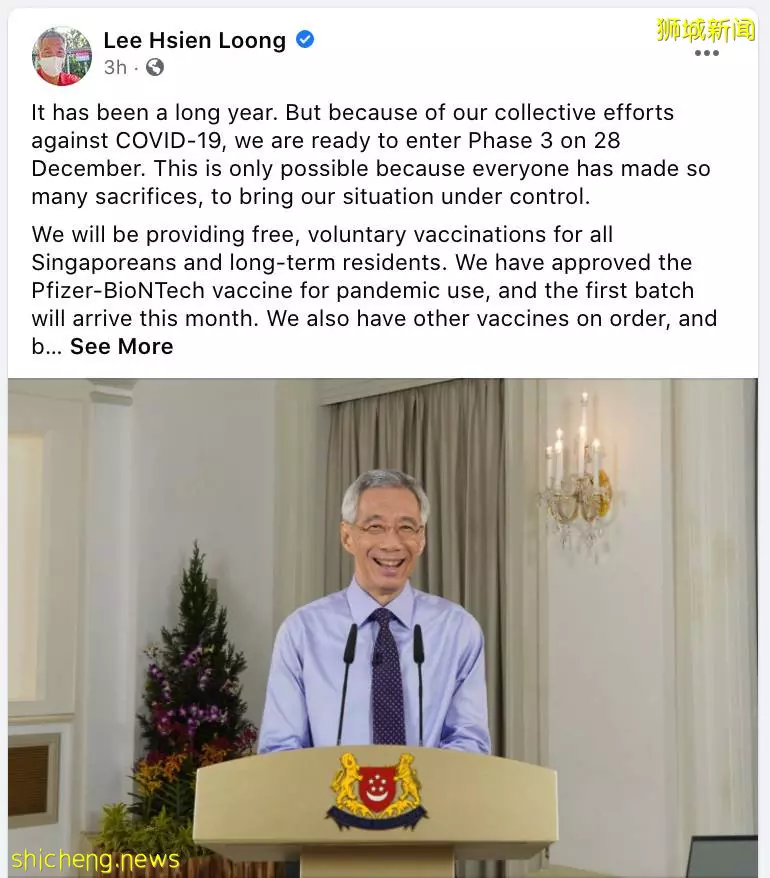Viewport: 770px width, 878px height.
Task: Tap the 3h timestamp to open the post
Action: [x=115, y=68]
